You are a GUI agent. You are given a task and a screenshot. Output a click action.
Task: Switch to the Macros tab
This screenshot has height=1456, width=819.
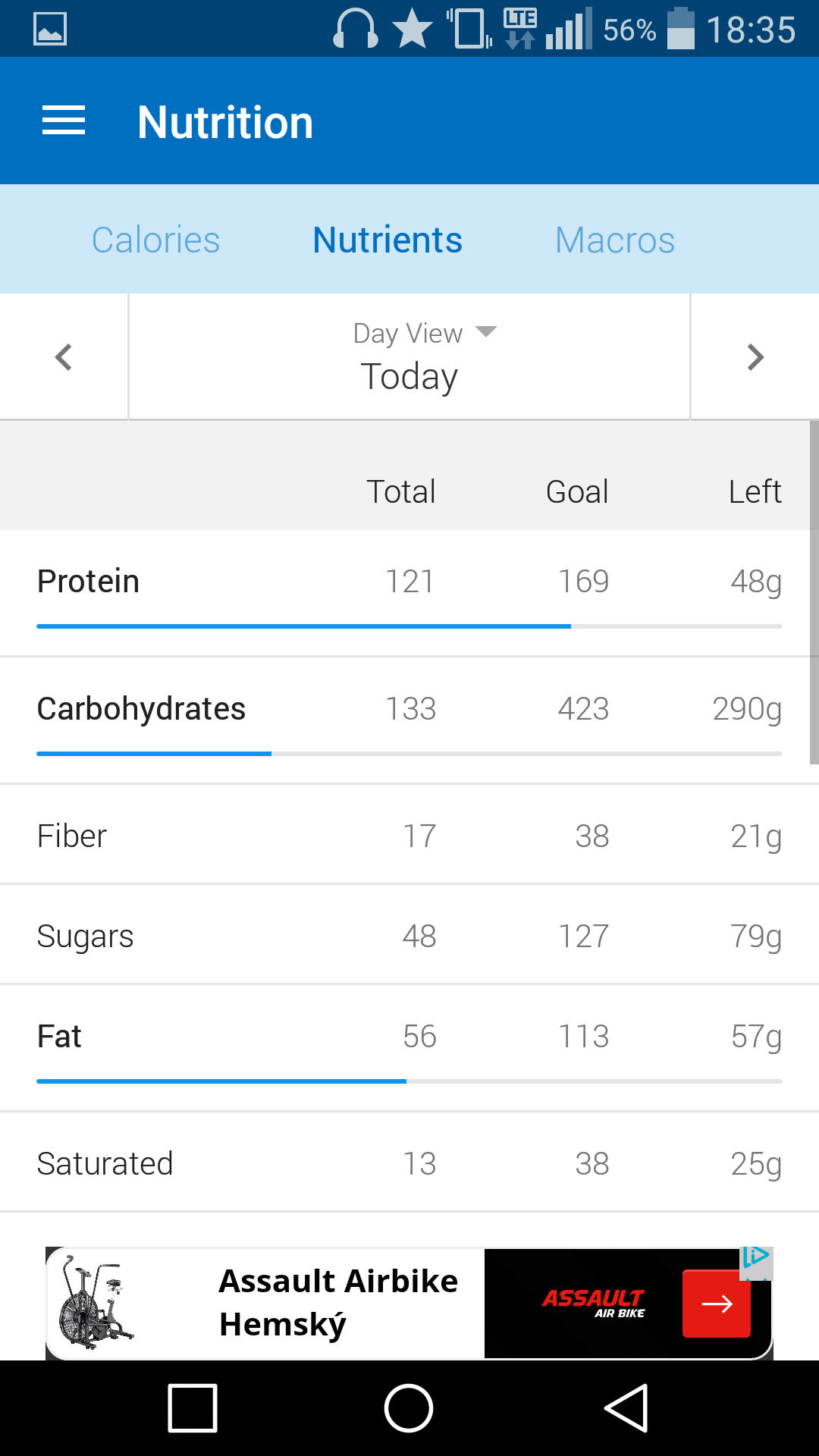click(615, 240)
